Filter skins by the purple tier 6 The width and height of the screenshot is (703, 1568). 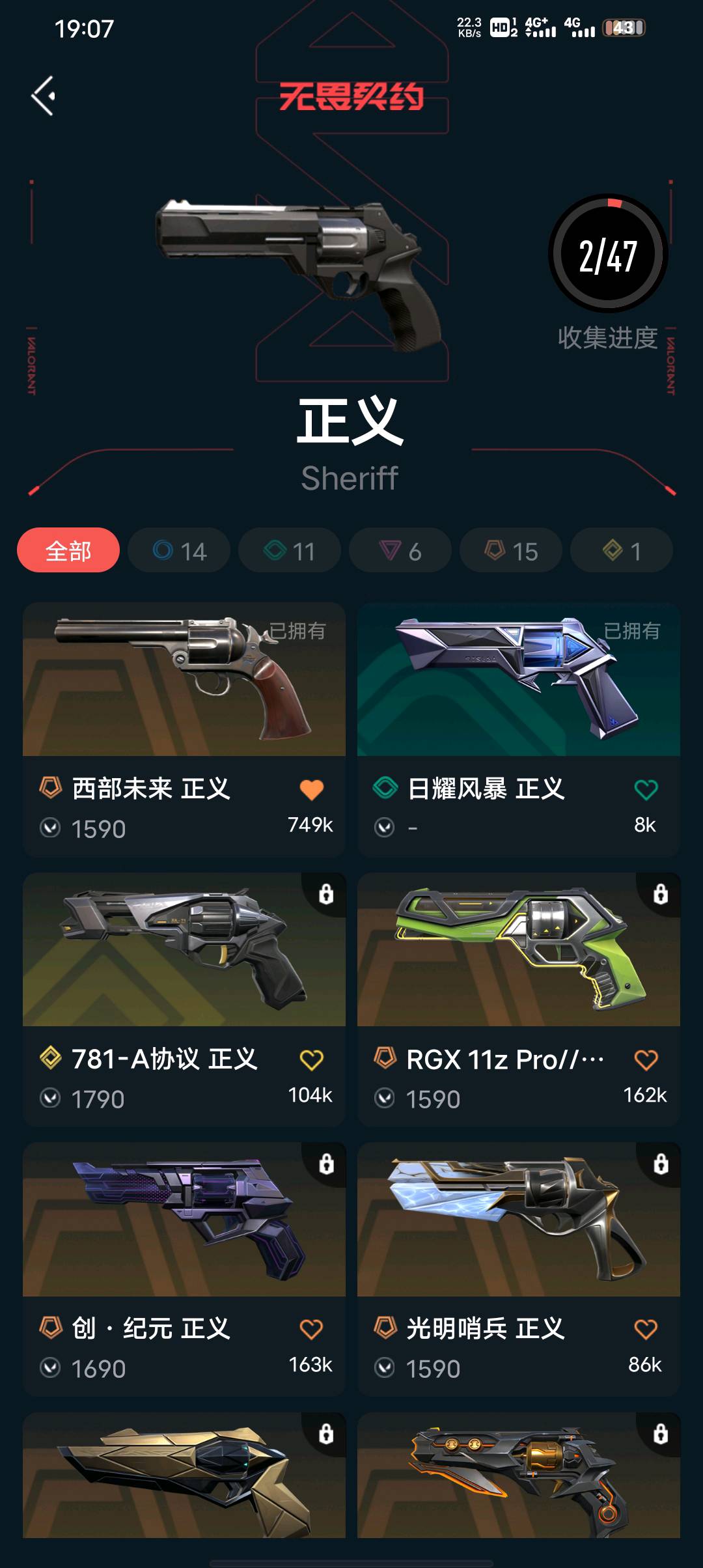click(400, 550)
